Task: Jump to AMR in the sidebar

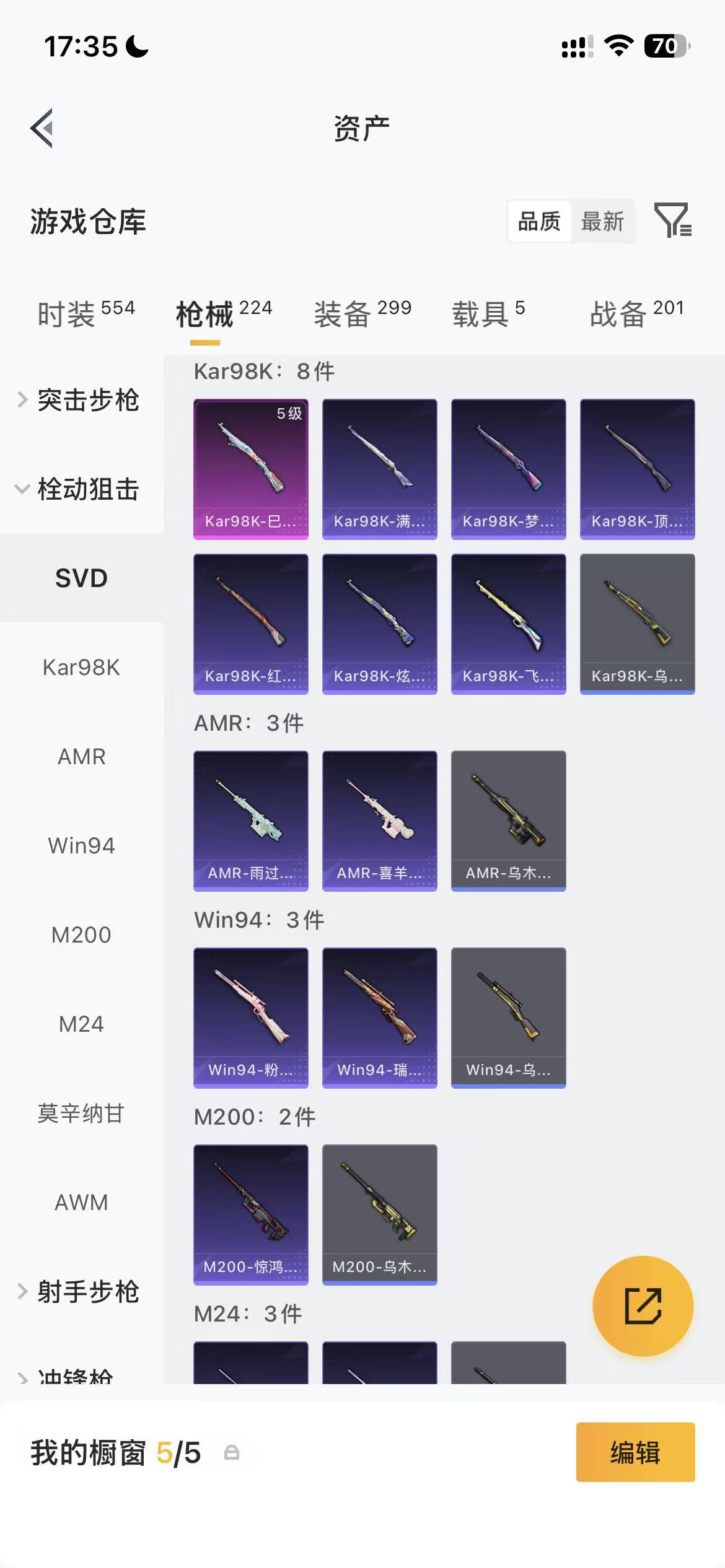Action: [x=82, y=757]
